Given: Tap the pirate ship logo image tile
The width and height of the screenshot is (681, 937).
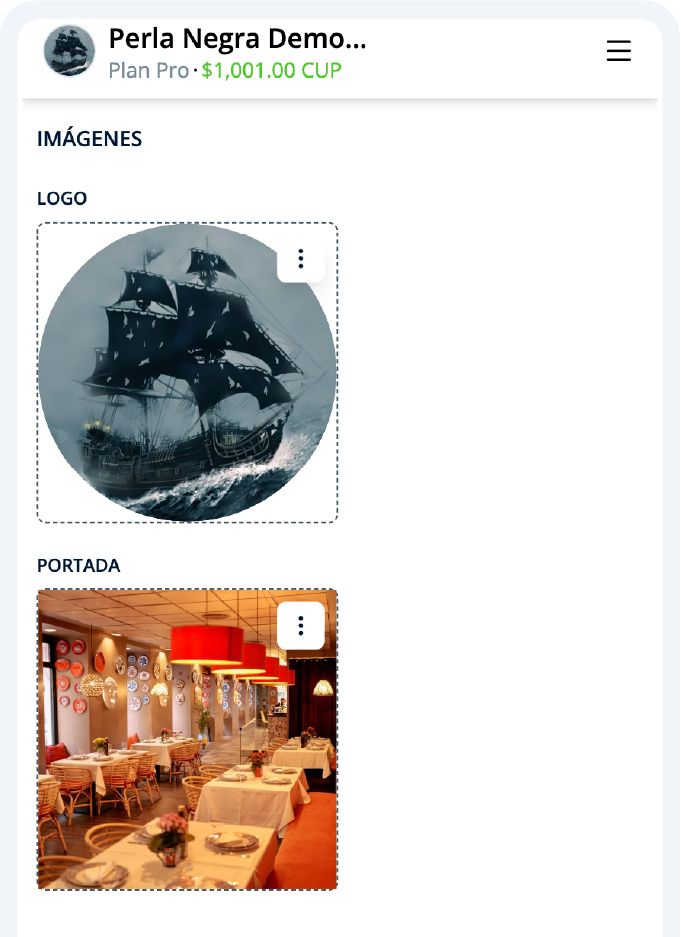Looking at the screenshot, I should tap(187, 373).
